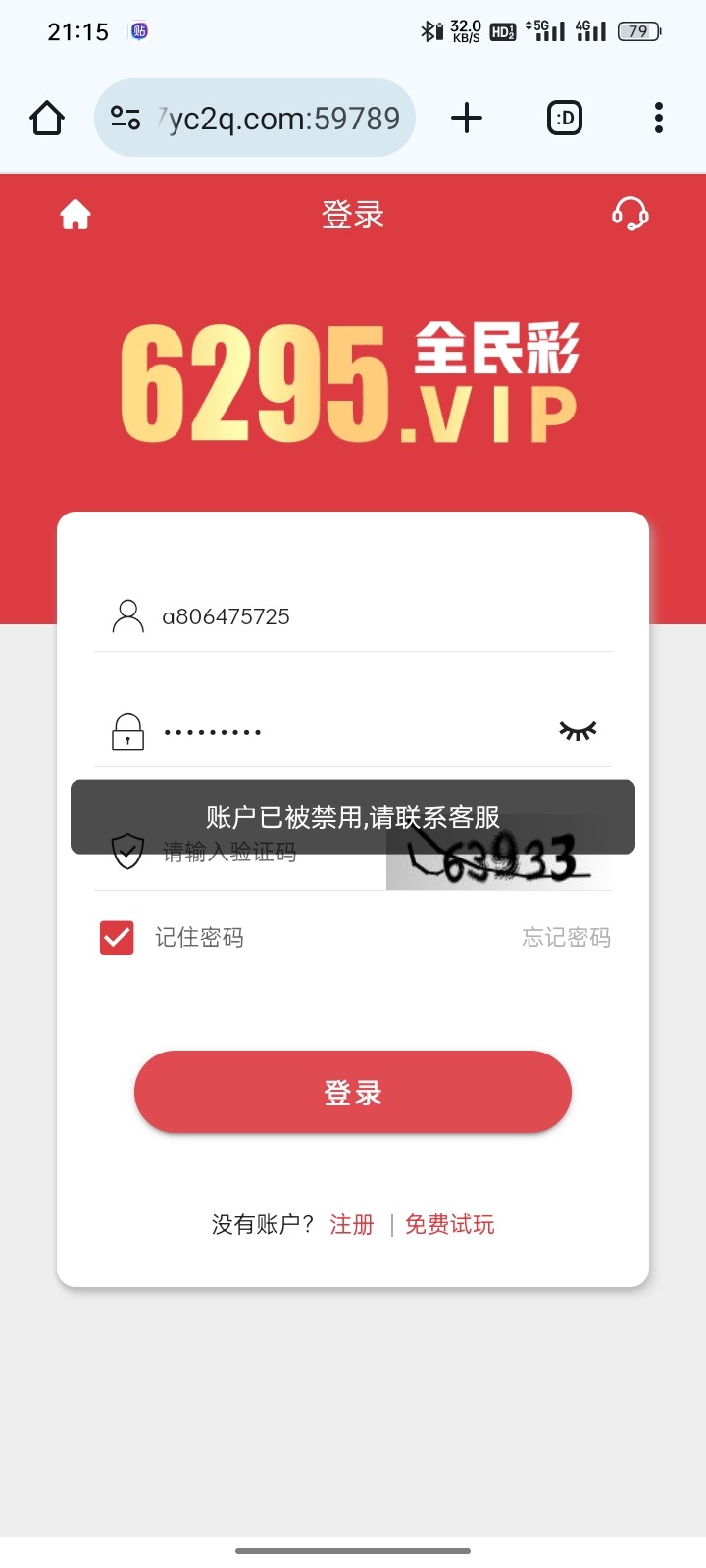The width and height of the screenshot is (706, 1568).
Task: Tap the white home icon in red header
Action: (76, 214)
